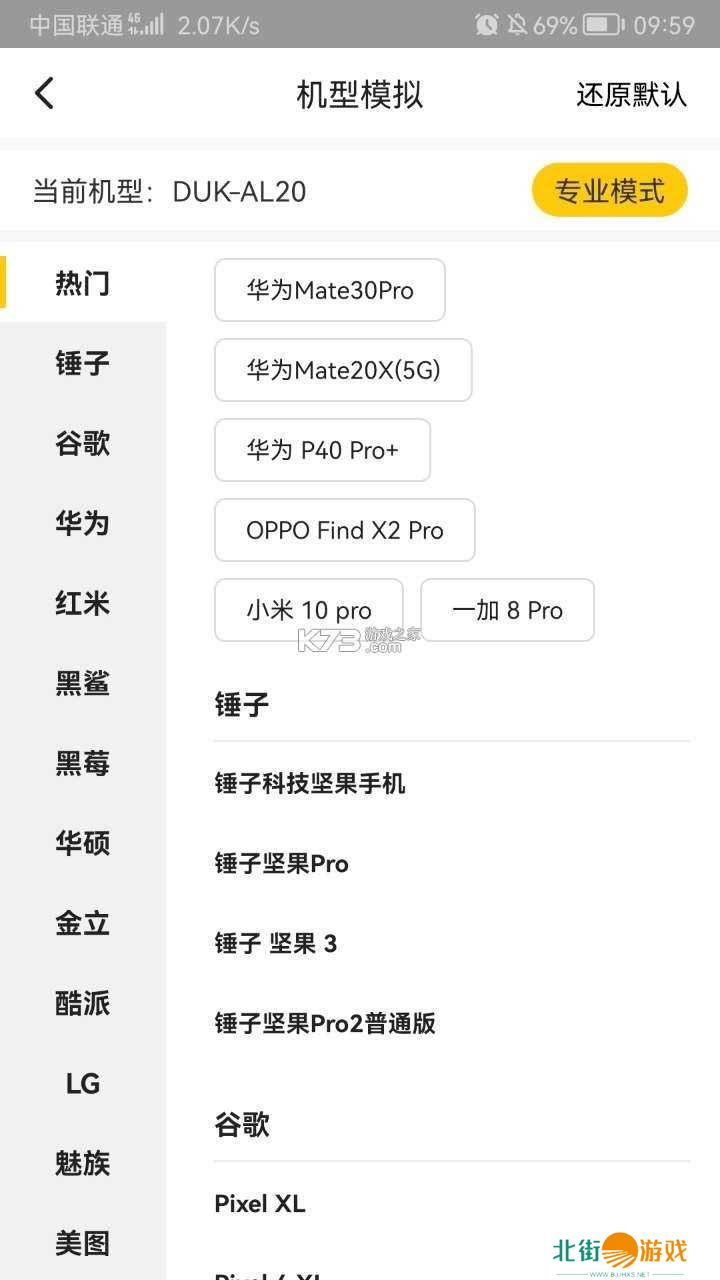Choose 小米 10 pro model

[x=308, y=611]
